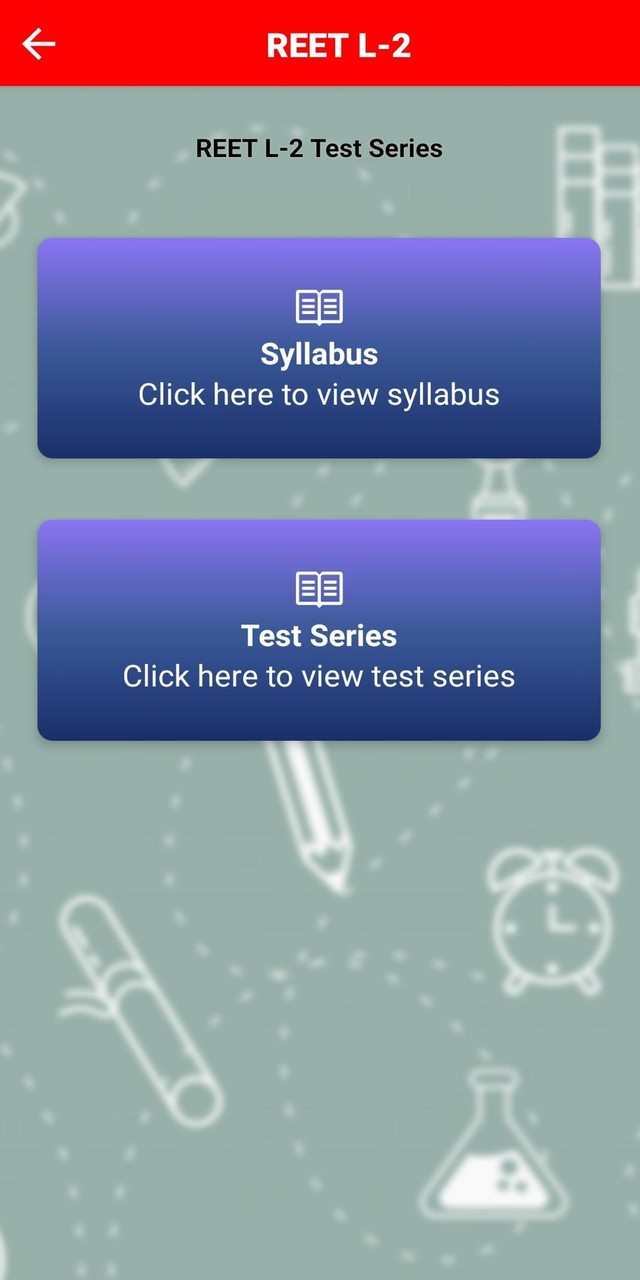Open the Syllabus card
Image resolution: width=640 pixels, height=1280 pixels.
[319, 348]
